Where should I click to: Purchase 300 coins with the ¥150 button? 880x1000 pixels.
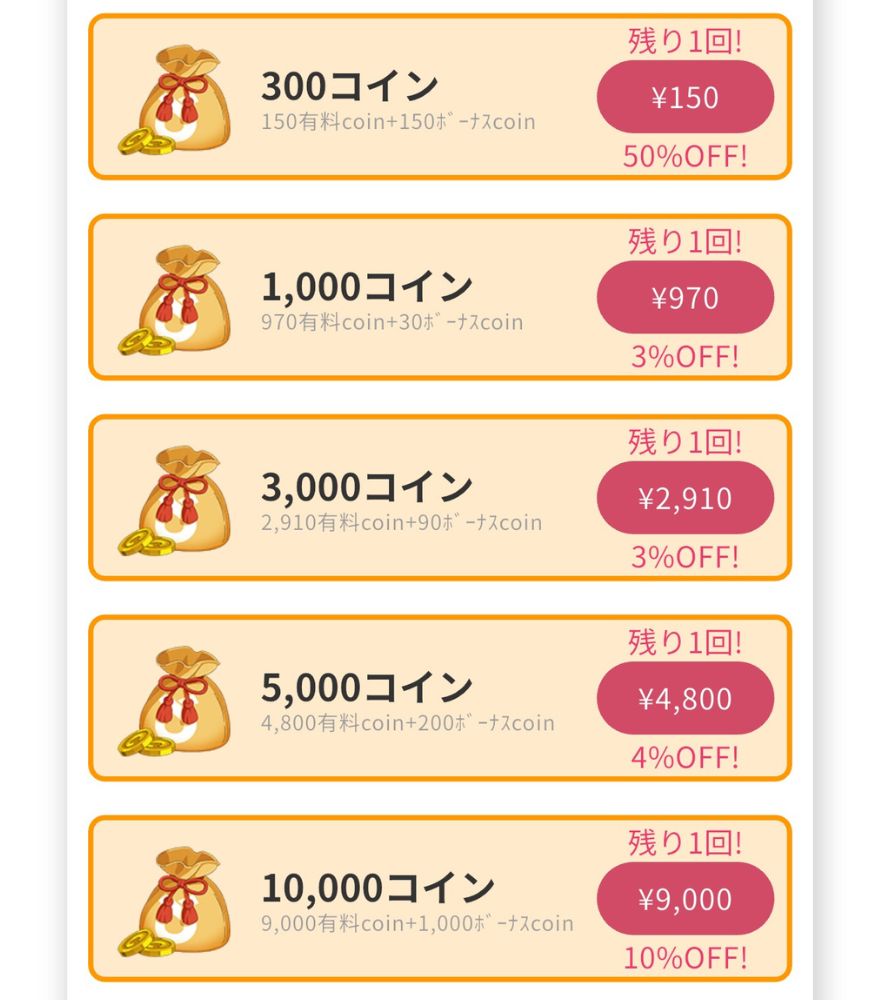tap(684, 97)
